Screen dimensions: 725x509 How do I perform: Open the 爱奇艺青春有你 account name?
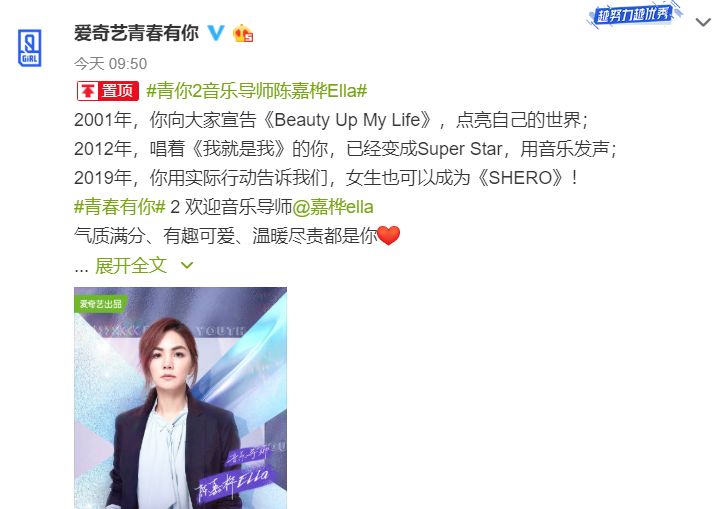136,33
